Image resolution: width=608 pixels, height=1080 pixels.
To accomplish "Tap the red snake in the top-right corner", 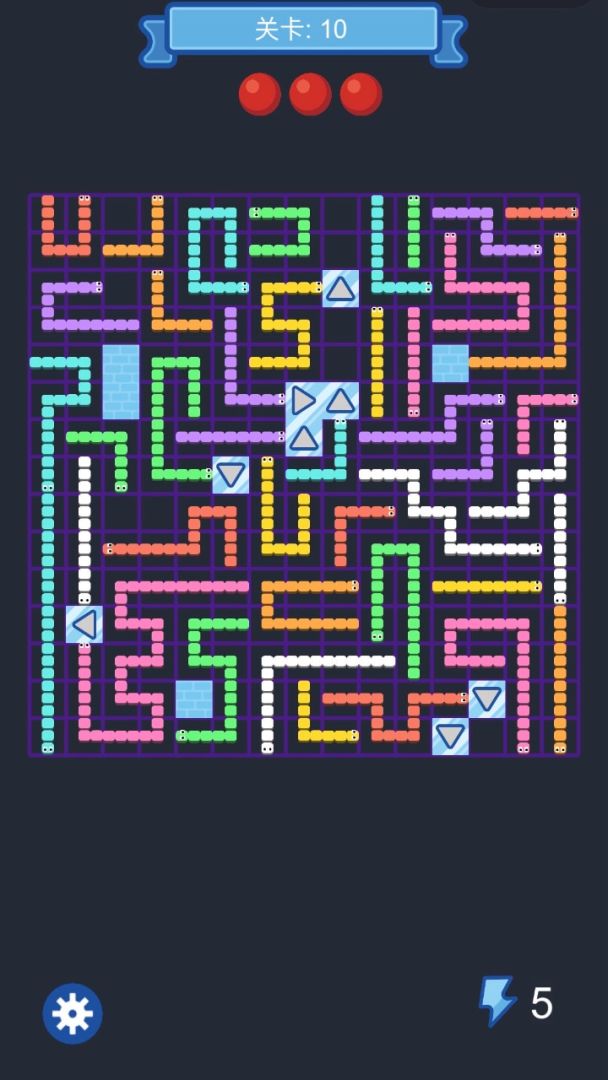I will coord(541,213).
